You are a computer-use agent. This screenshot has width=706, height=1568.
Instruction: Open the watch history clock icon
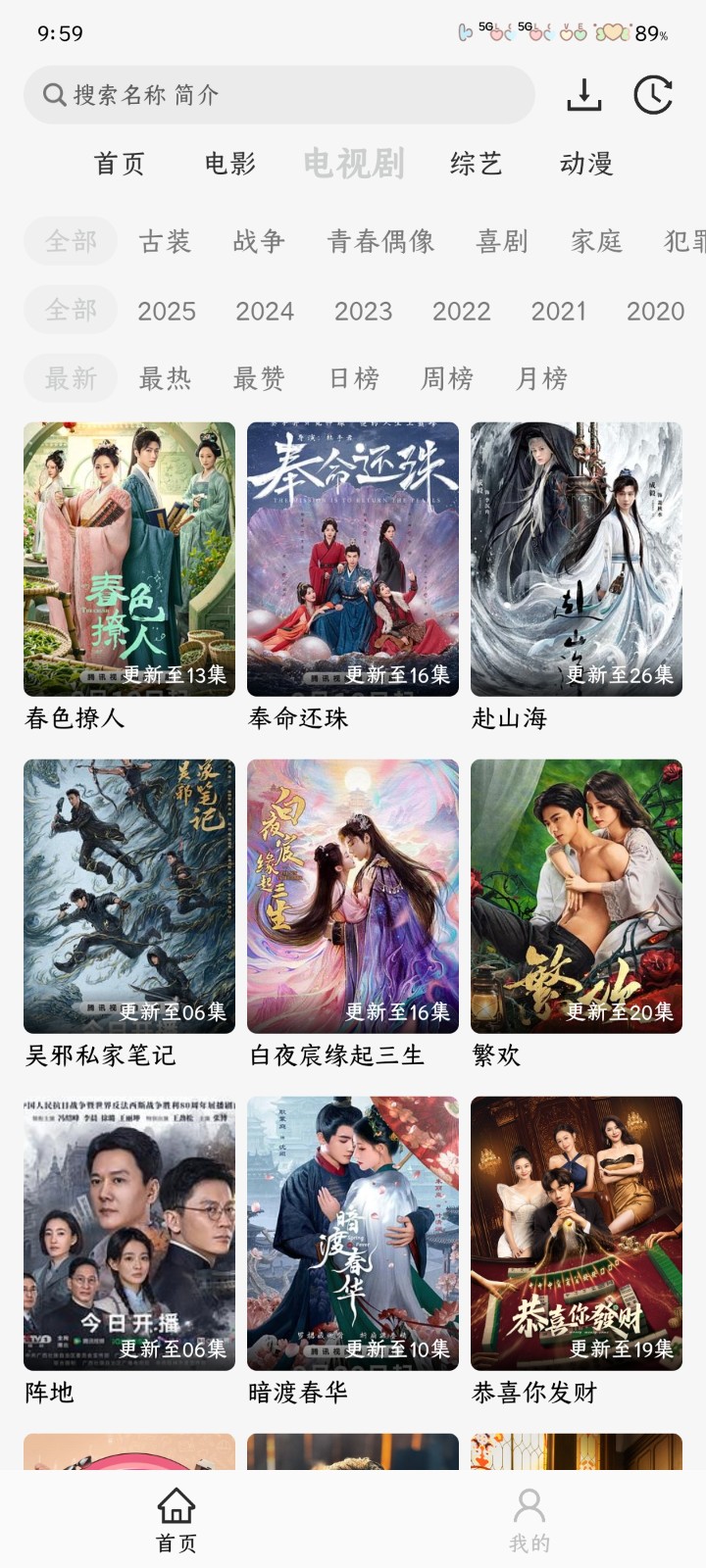[653, 95]
